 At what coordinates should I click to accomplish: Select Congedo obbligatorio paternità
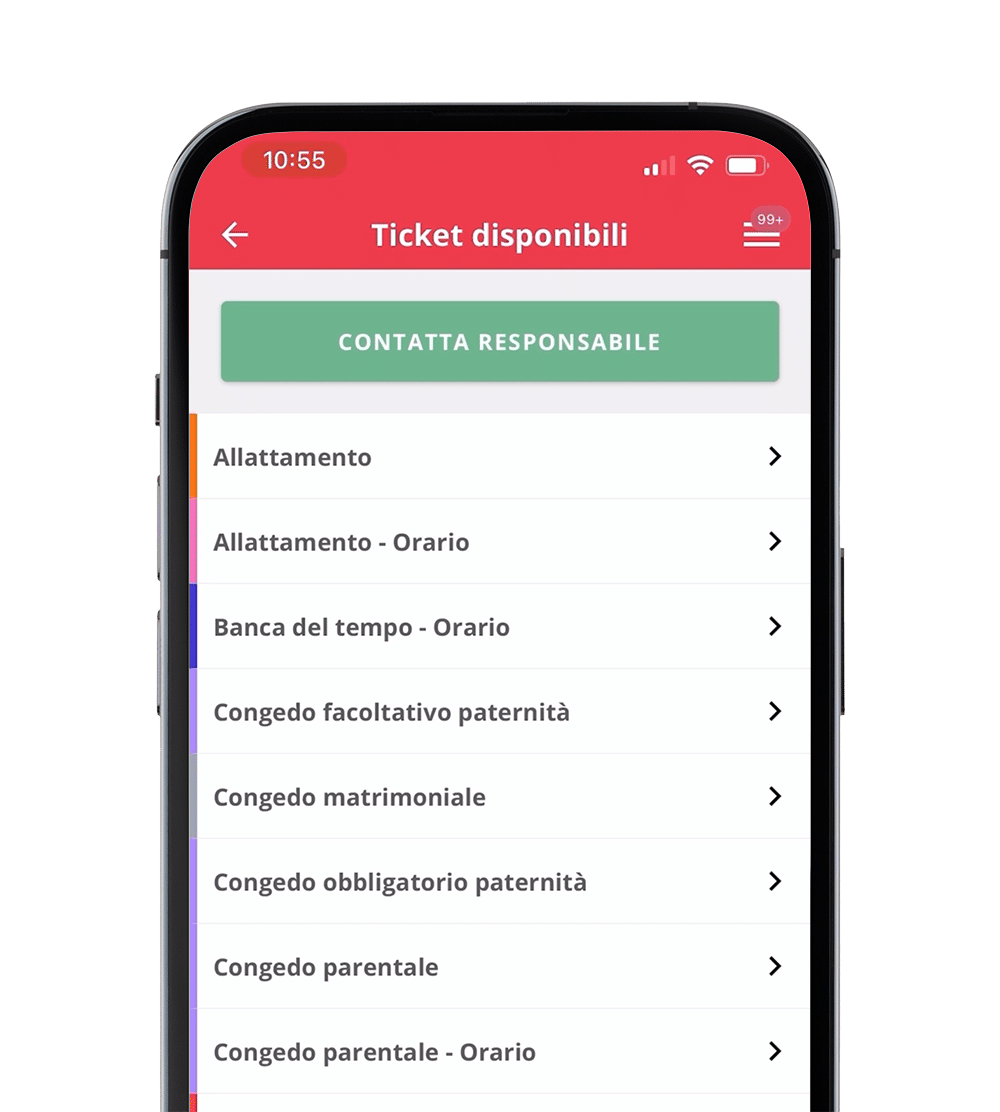[x=499, y=882]
